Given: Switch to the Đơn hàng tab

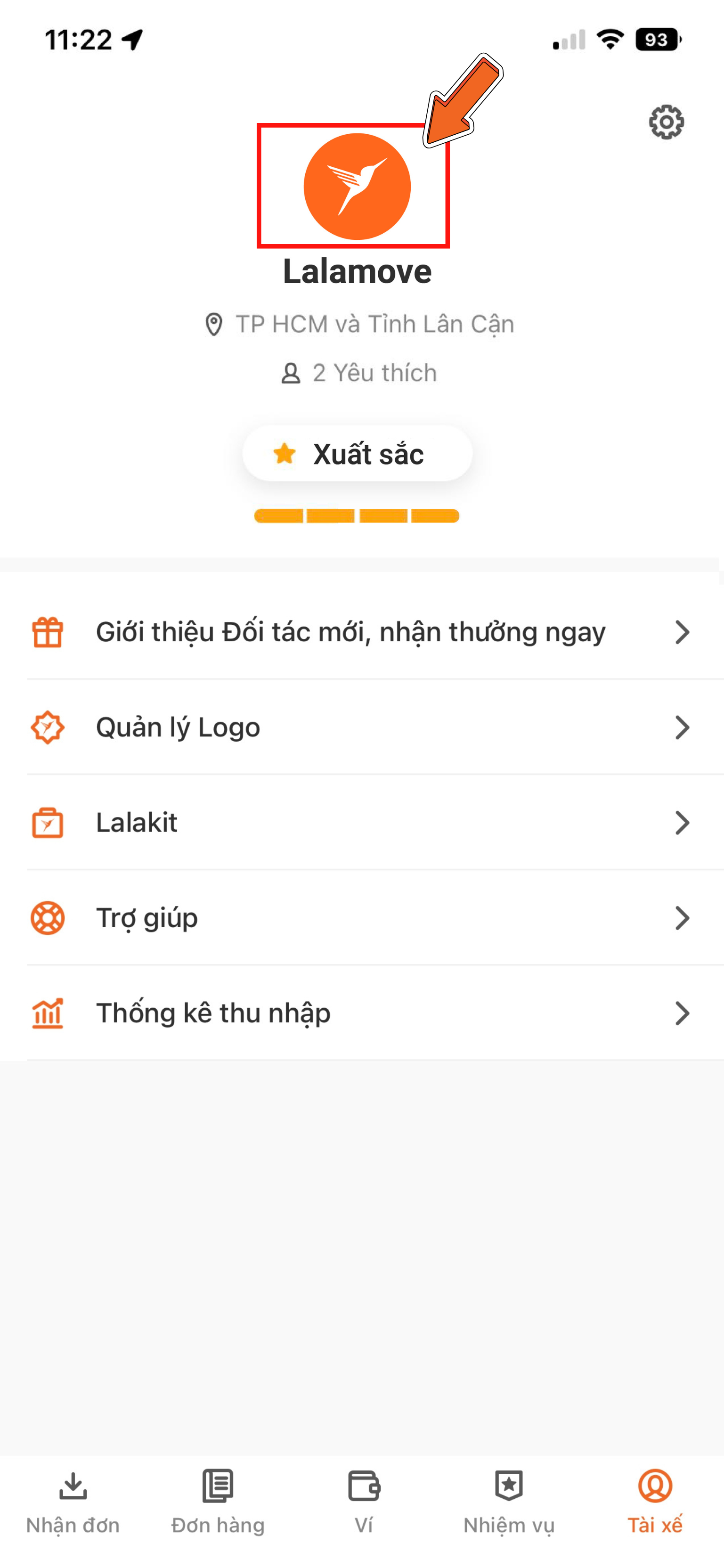Looking at the screenshot, I should click(218, 1502).
